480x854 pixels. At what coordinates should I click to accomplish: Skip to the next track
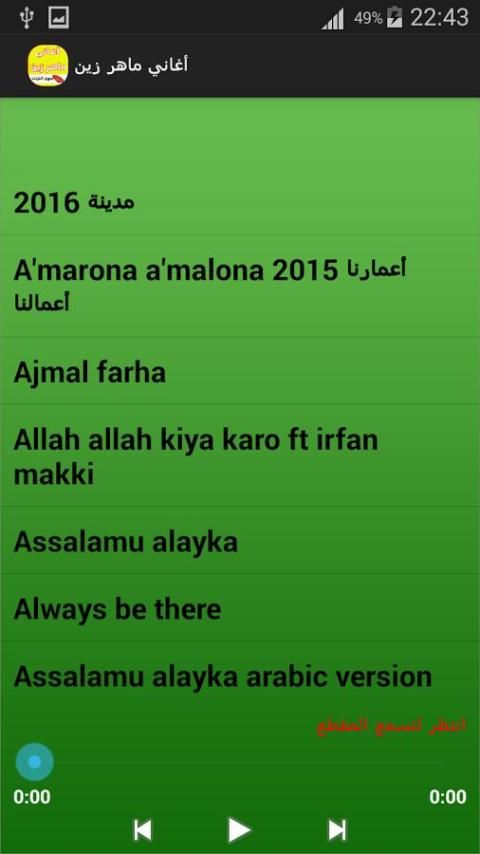(x=337, y=830)
